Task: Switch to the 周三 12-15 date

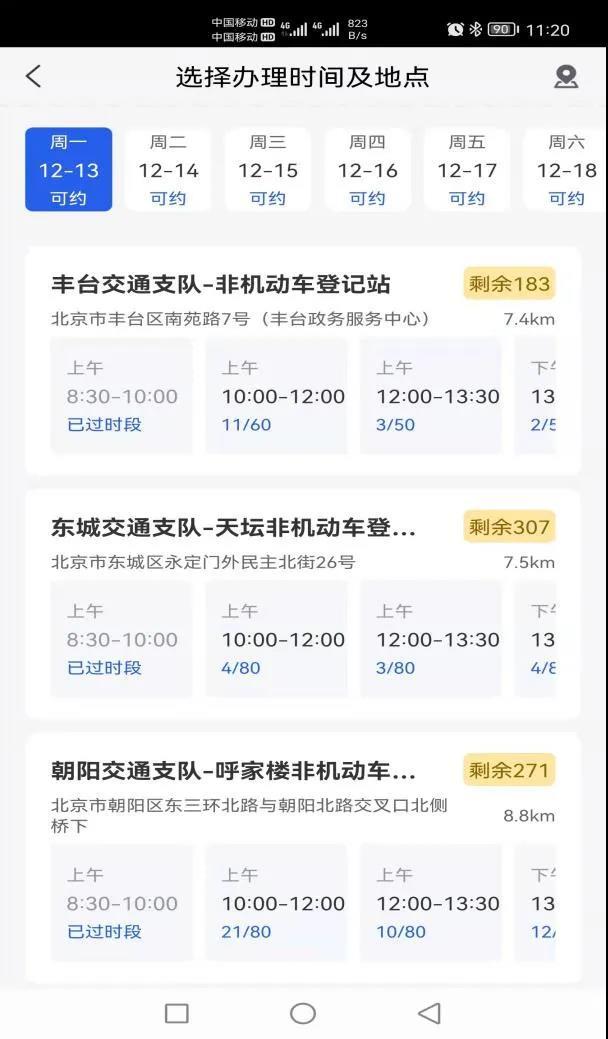Action: click(x=267, y=170)
